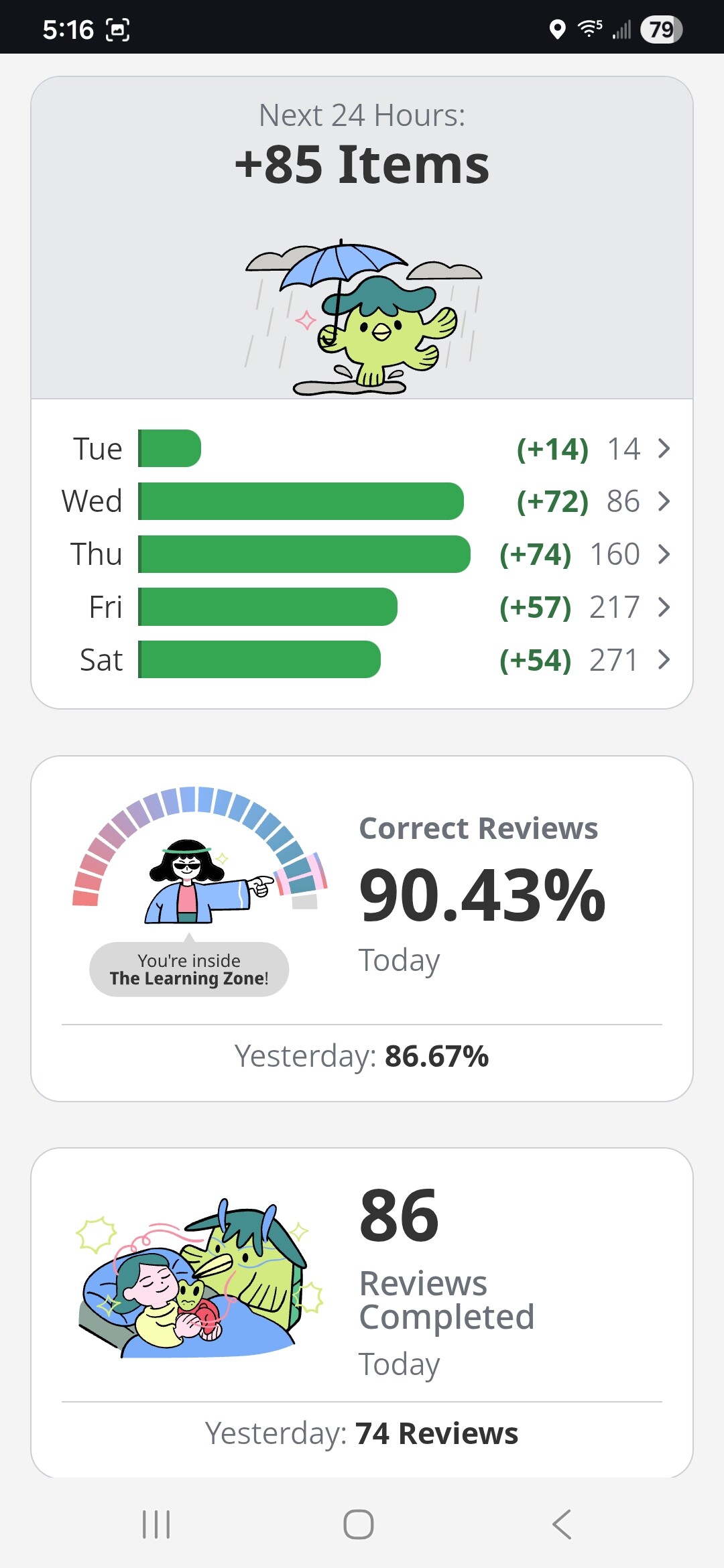This screenshot has width=724, height=1568.
Task: Open recent apps from navigation bar
Action: (x=156, y=1524)
